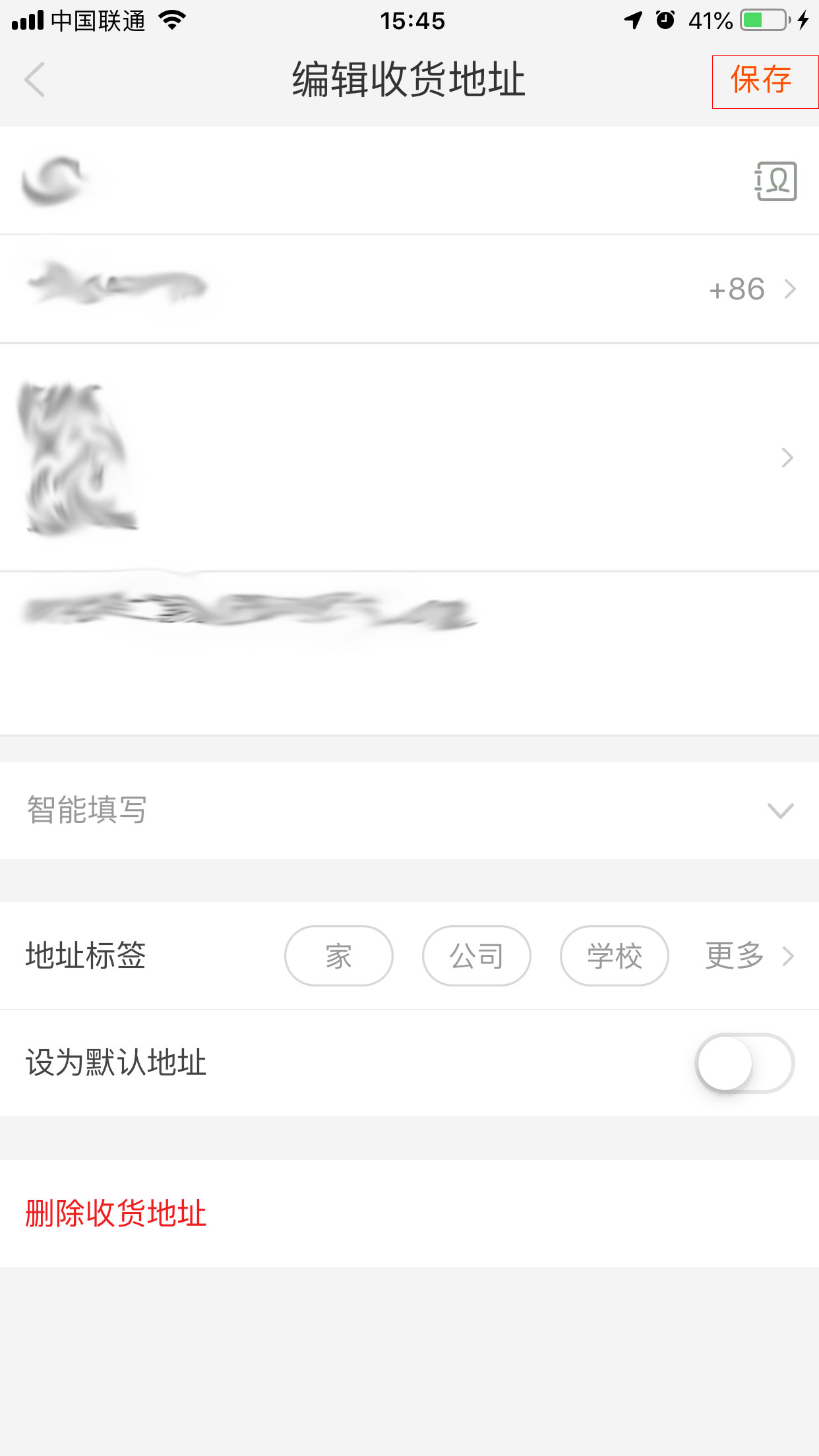Screen dimensions: 819x1456
Task: Select the 公司 address tag
Action: click(x=476, y=956)
